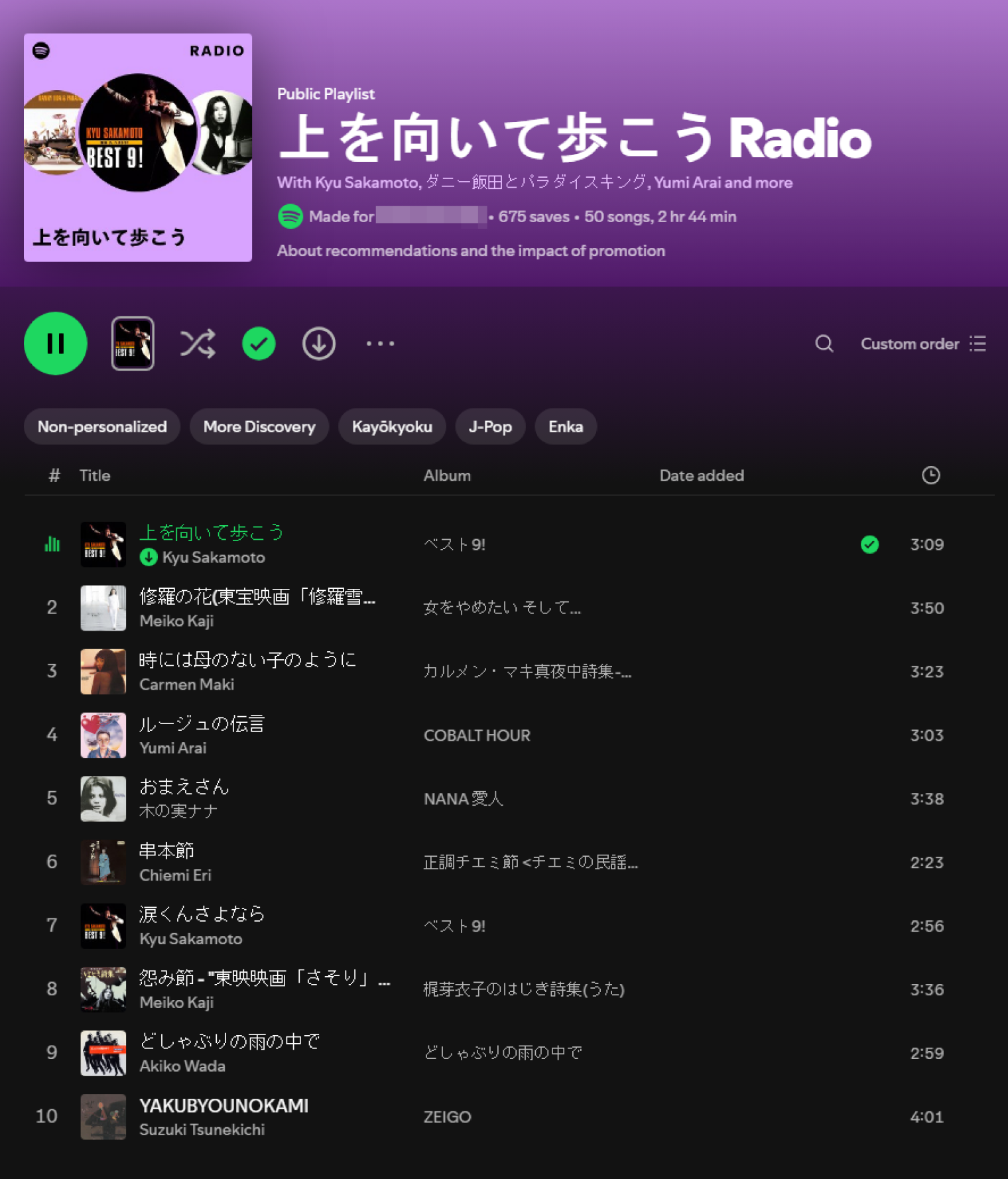Image resolution: width=1008 pixels, height=1179 pixels.
Task: Search within this playlist
Action: pos(824,343)
